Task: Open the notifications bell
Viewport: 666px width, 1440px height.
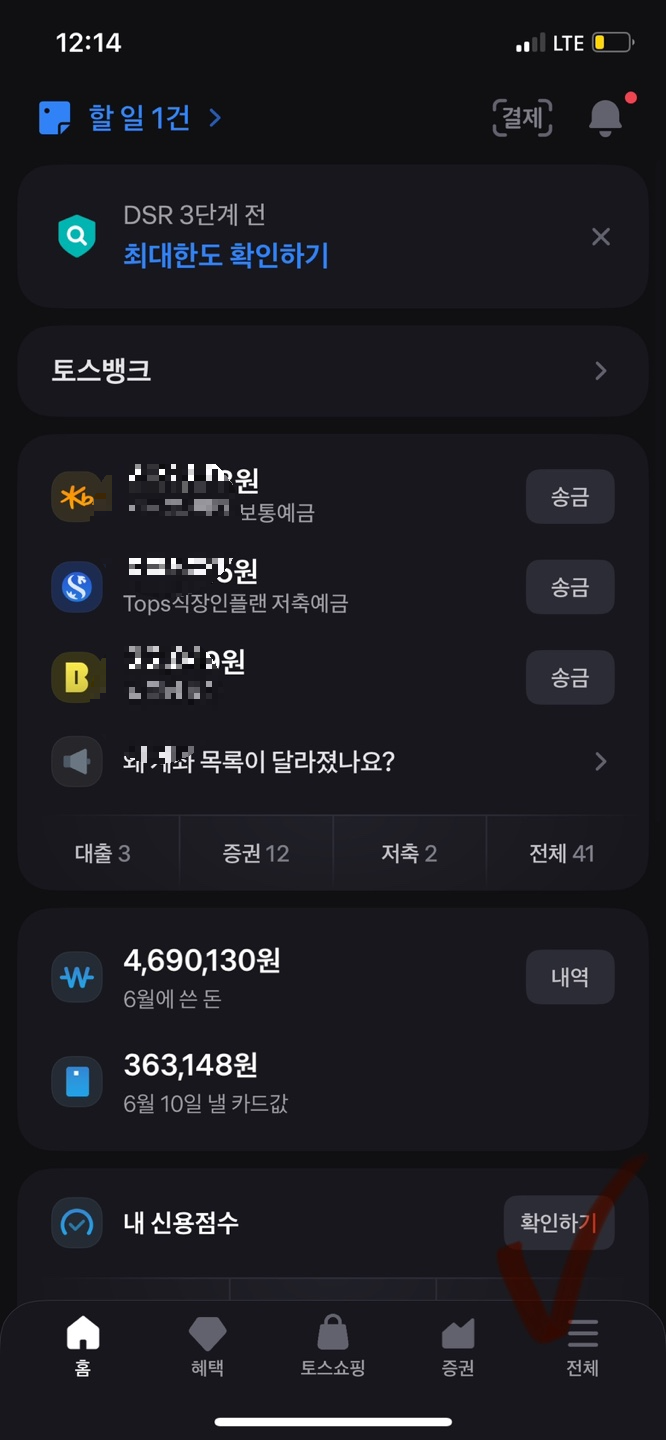Action: point(605,118)
